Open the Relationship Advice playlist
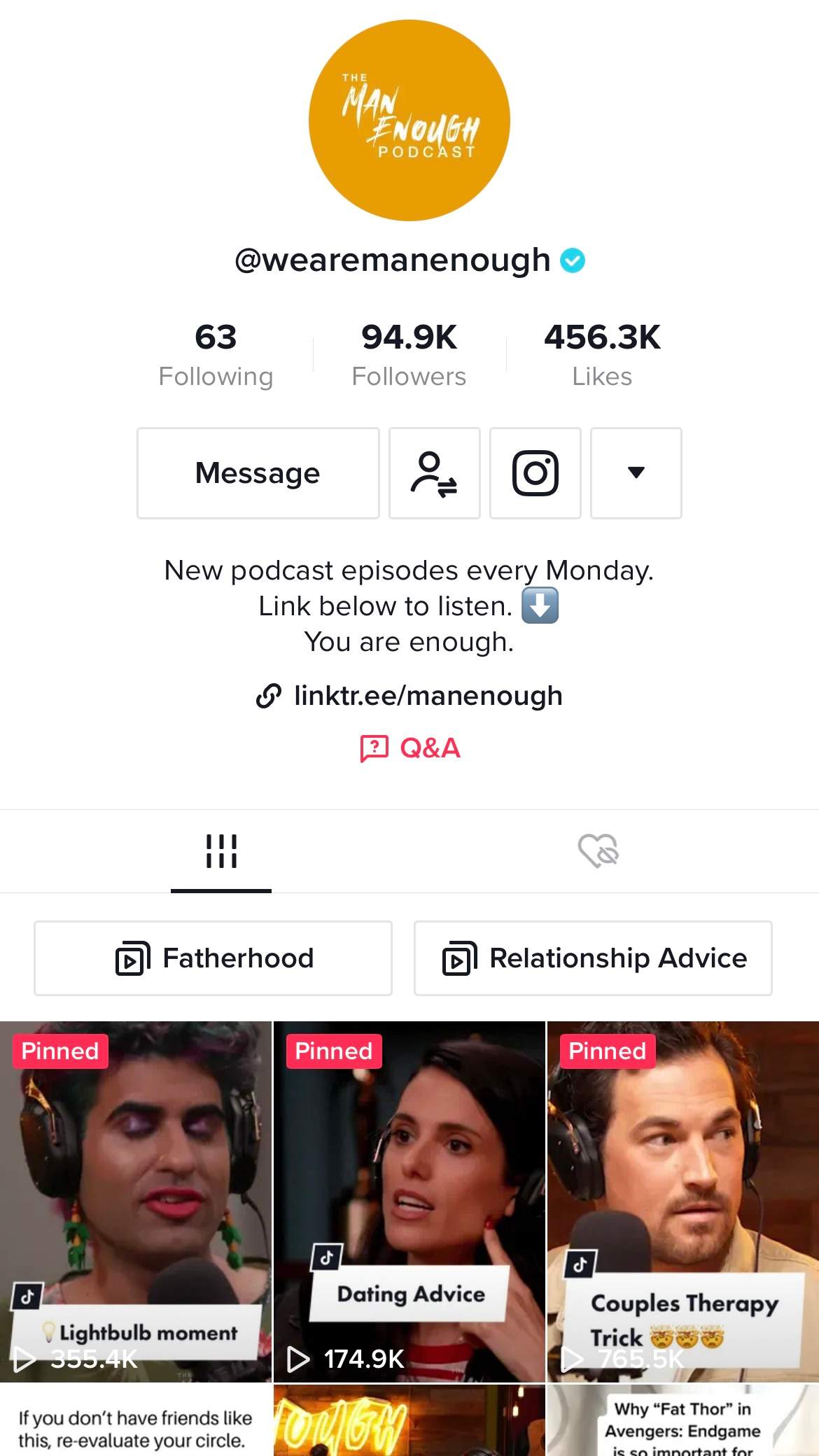This screenshot has height=1456, width=819. (593, 958)
